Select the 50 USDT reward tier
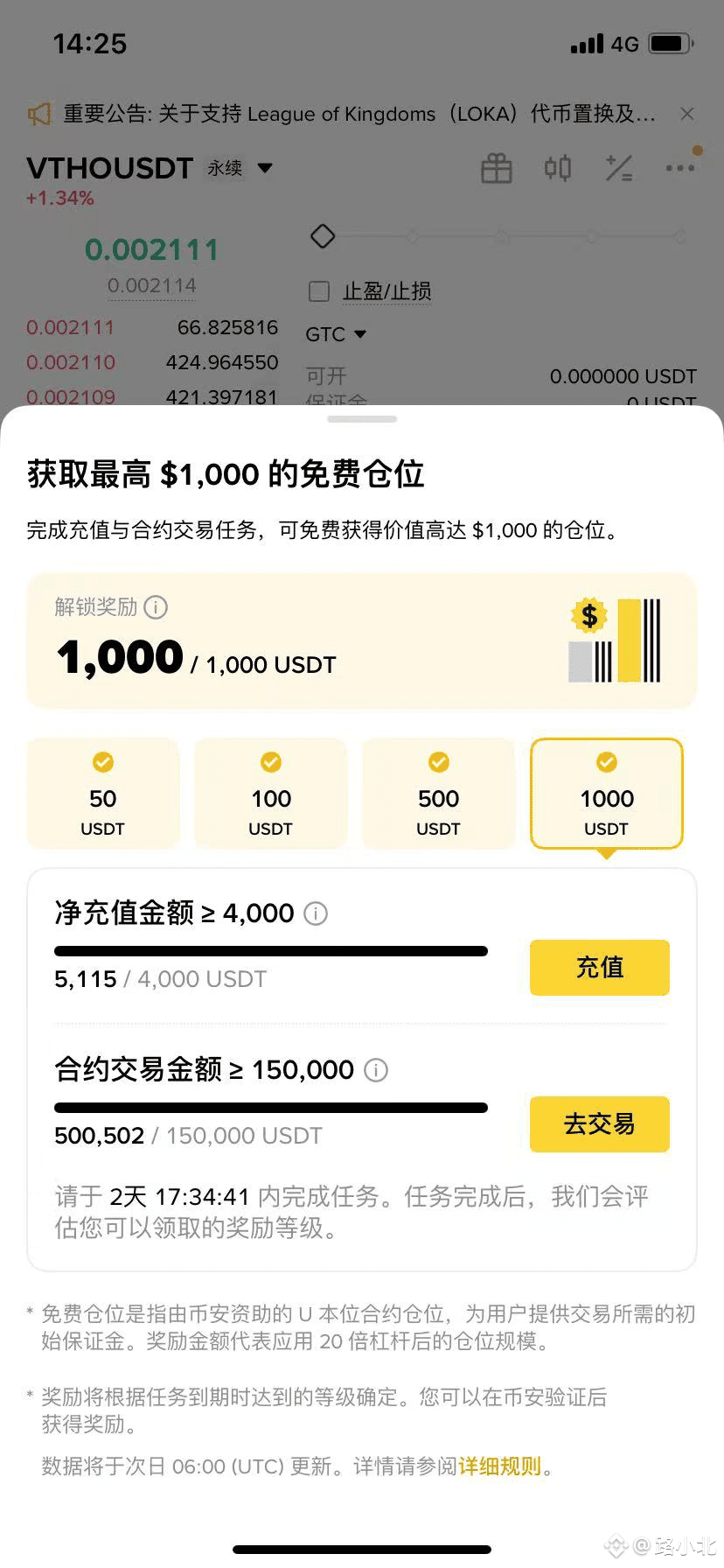 pos(103,794)
